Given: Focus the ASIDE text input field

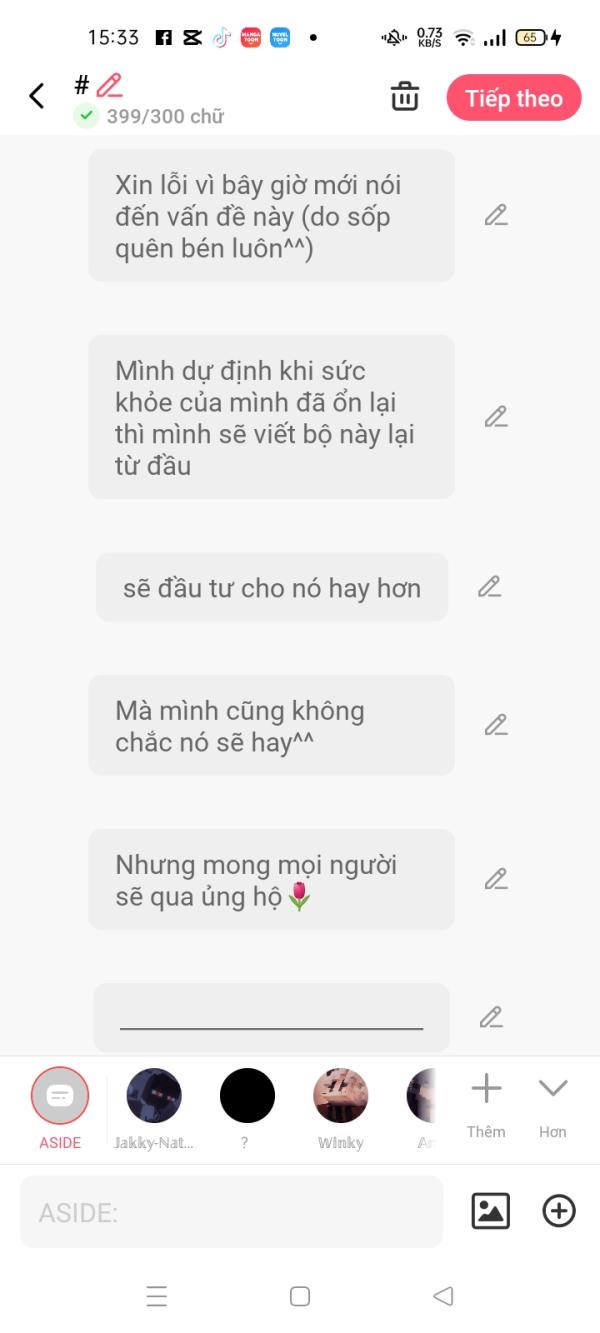Looking at the screenshot, I should click(x=231, y=1212).
